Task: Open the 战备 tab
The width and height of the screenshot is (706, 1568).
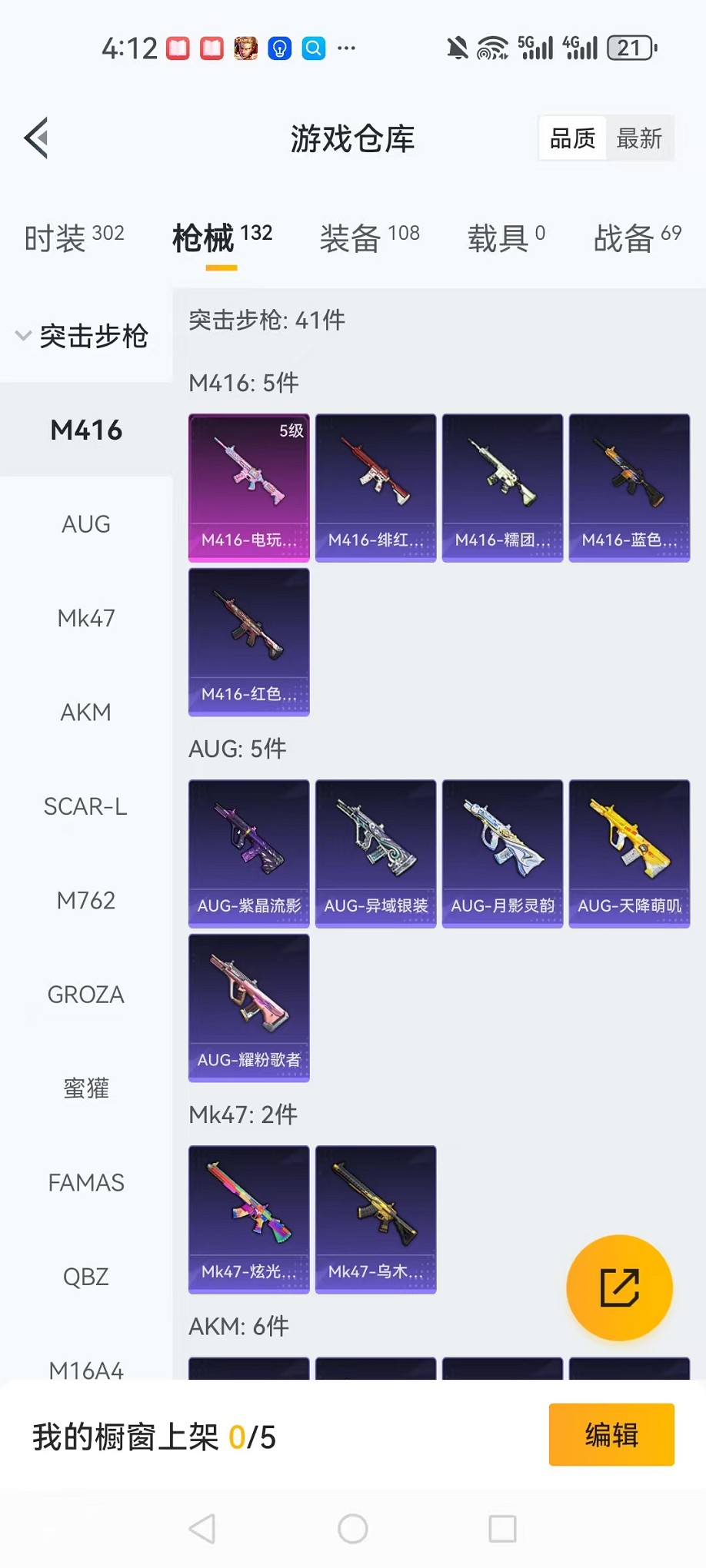Action: click(637, 238)
